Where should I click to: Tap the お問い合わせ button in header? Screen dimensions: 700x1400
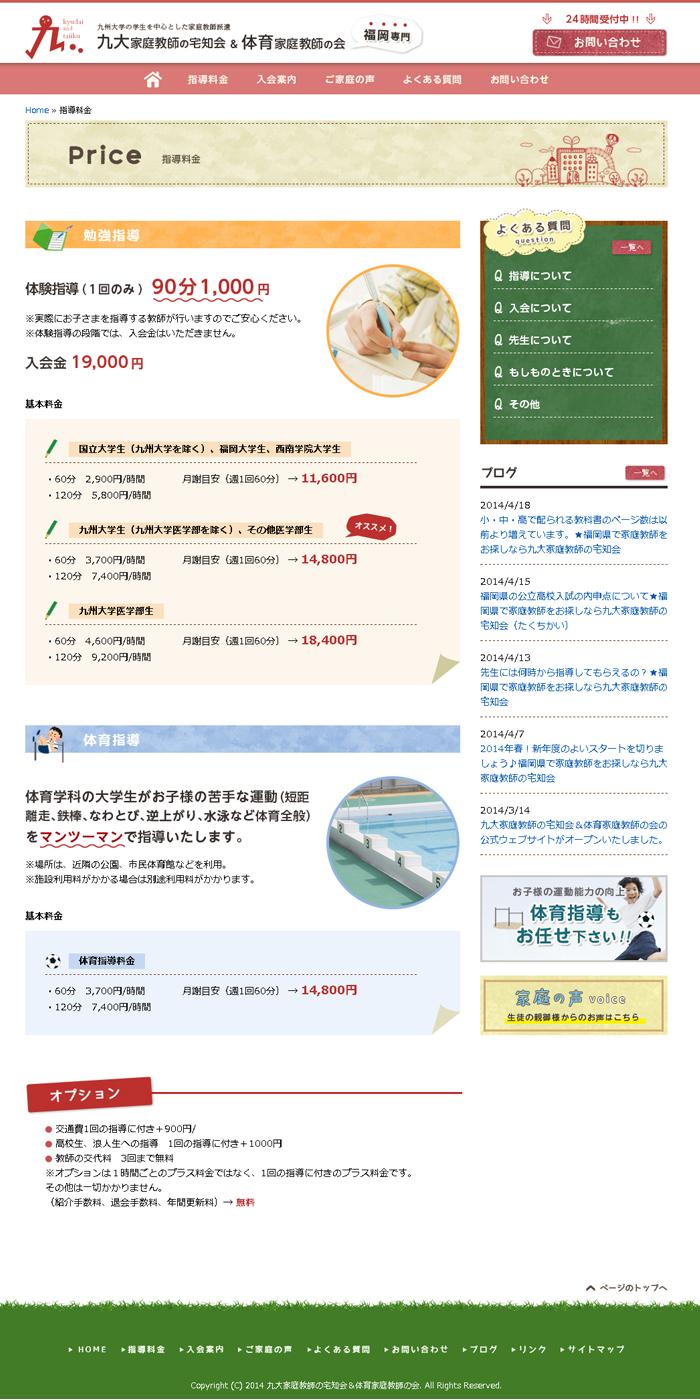[x=599, y=43]
